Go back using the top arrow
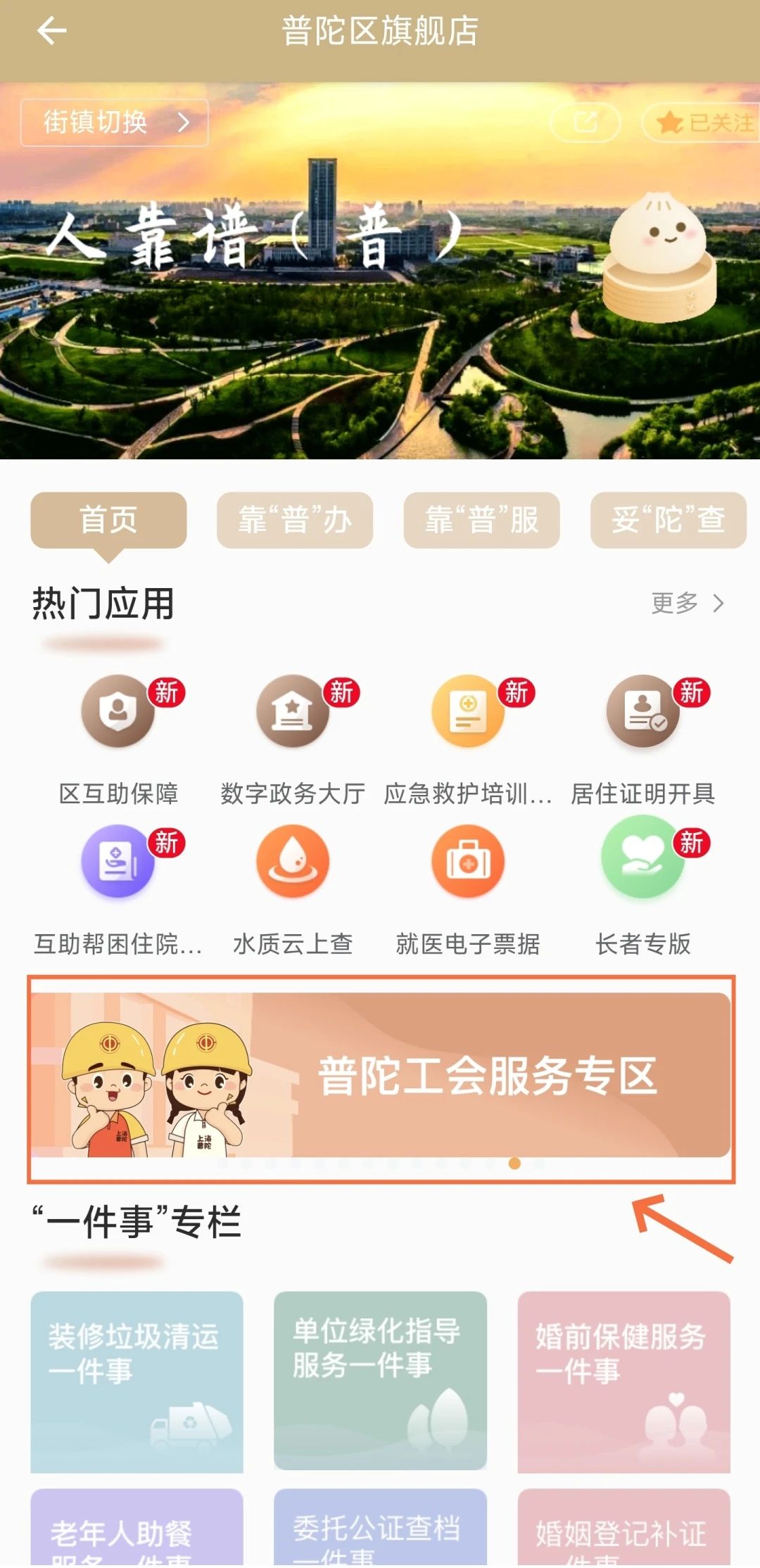The image size is (760, 1568). (51, 31)
